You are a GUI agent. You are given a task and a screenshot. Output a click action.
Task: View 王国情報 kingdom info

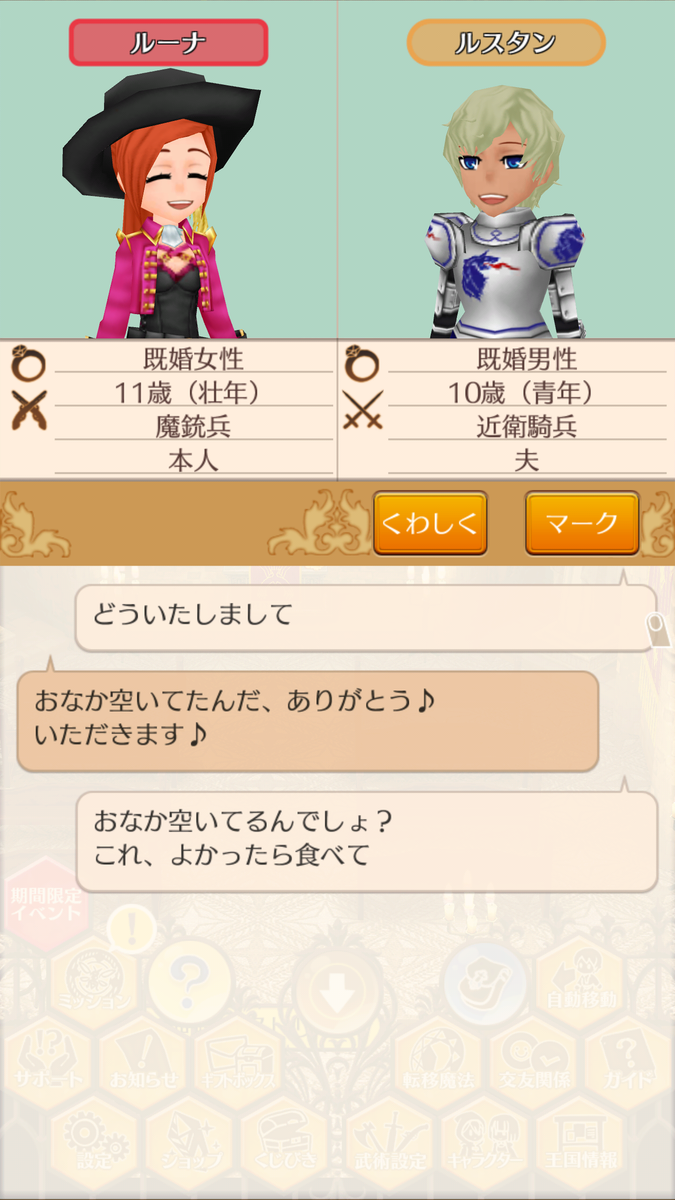click(x=581, y=1138)
